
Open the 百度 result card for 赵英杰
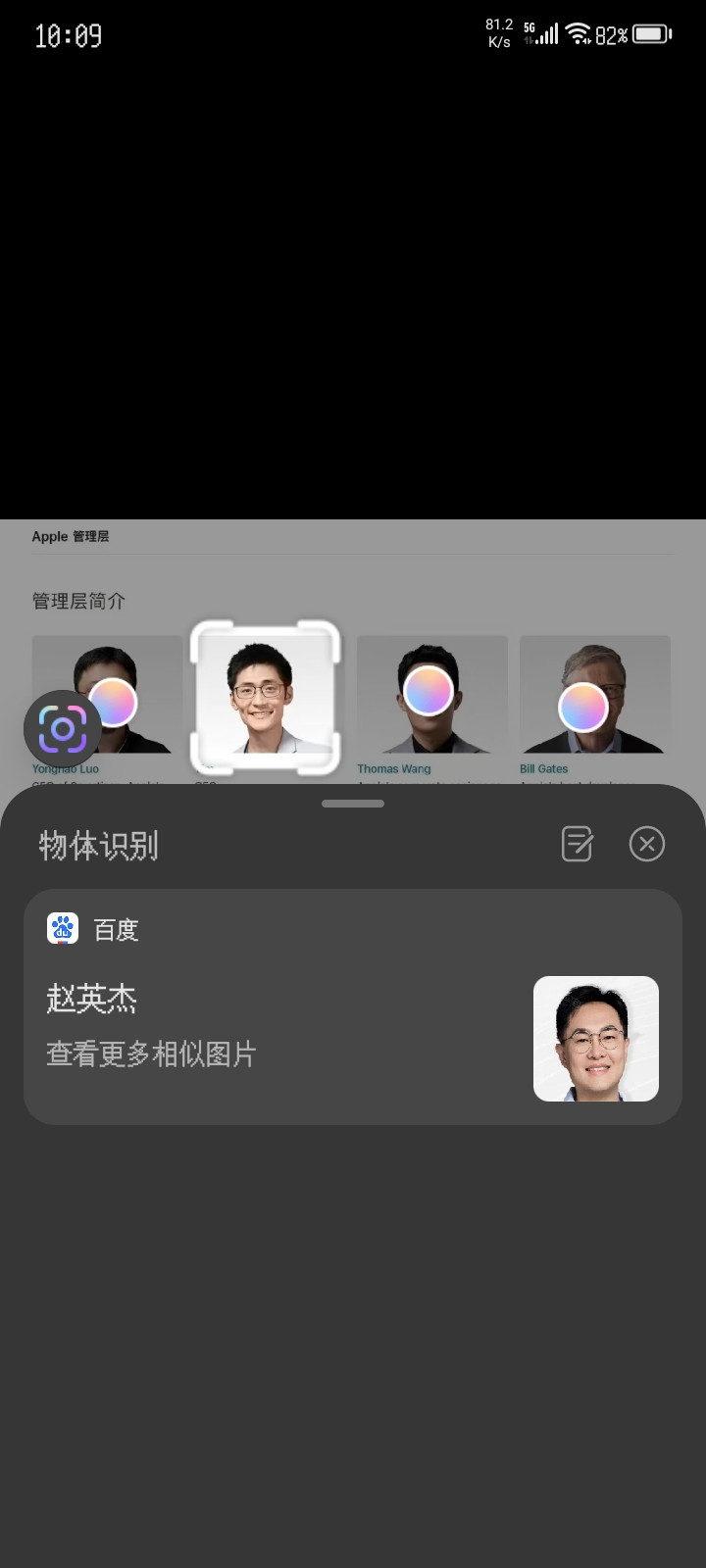(353, 1006)
